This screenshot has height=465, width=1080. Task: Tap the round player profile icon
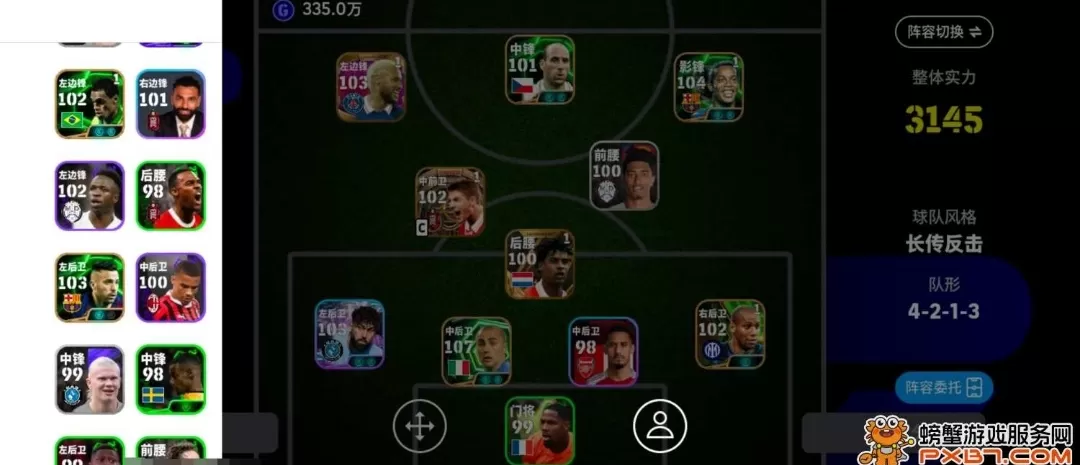(660, 426)
